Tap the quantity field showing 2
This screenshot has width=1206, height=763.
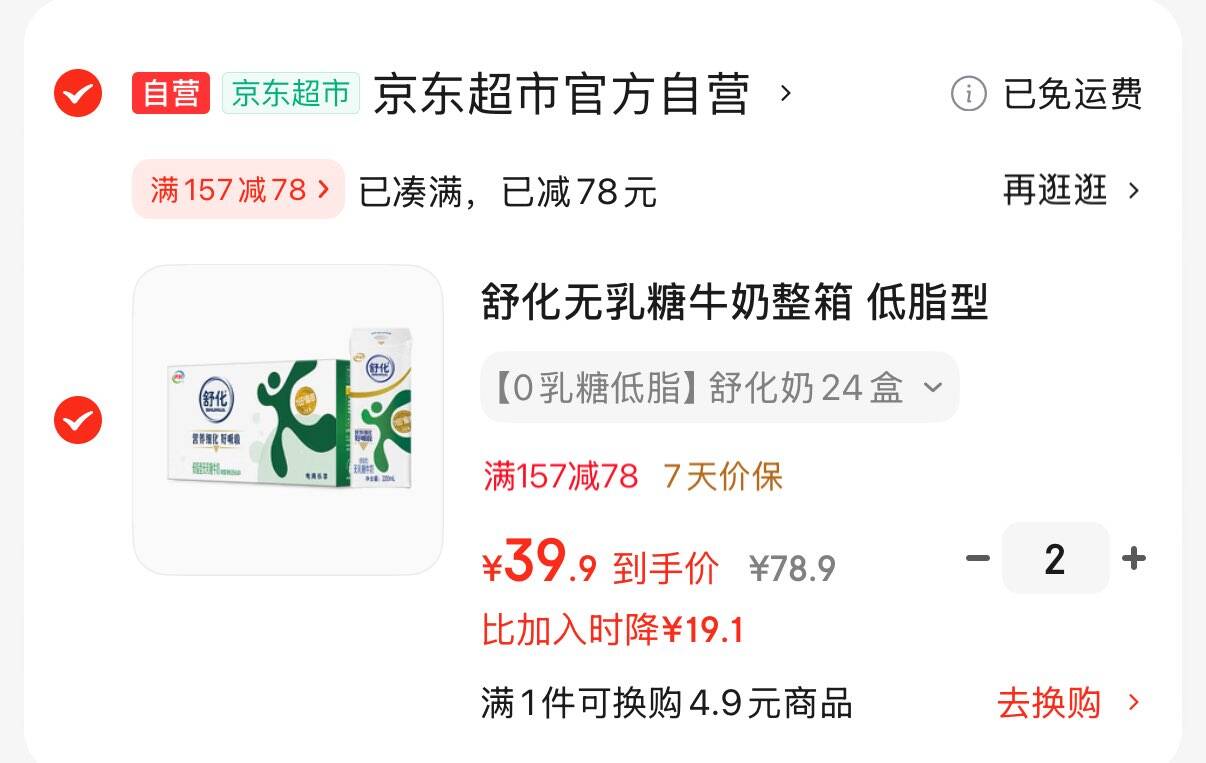tap(1055, 558)
